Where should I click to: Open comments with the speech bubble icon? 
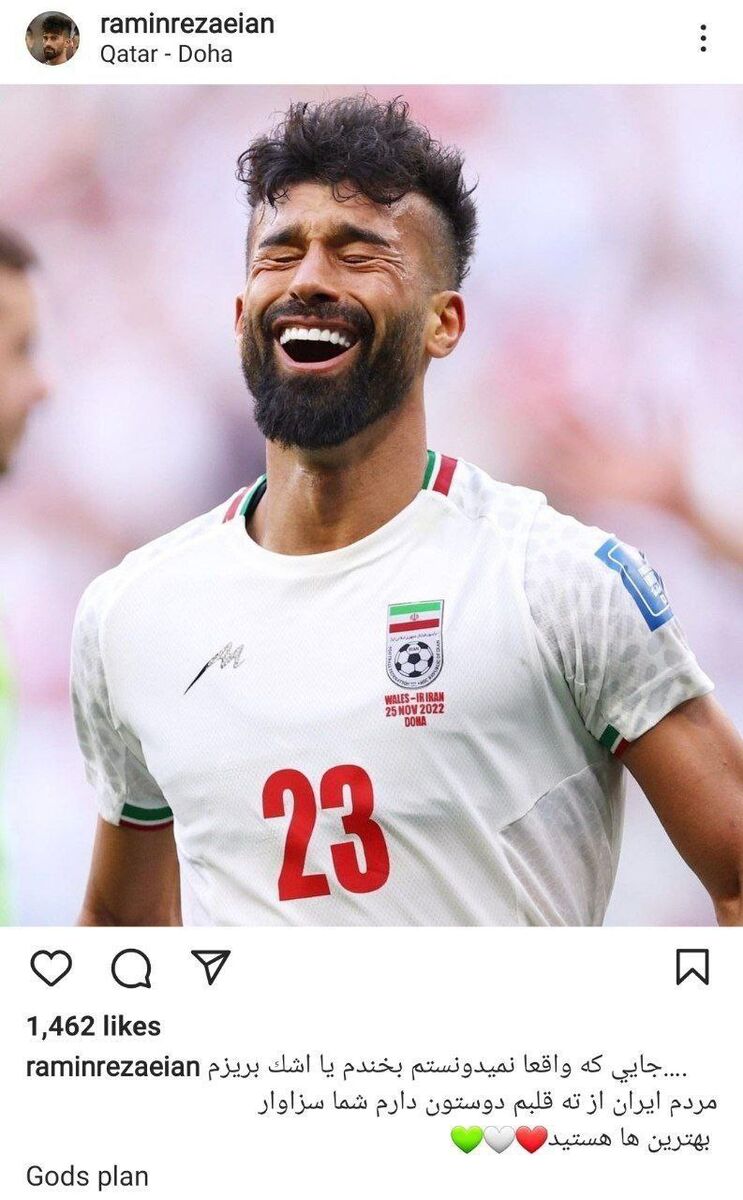131,967
